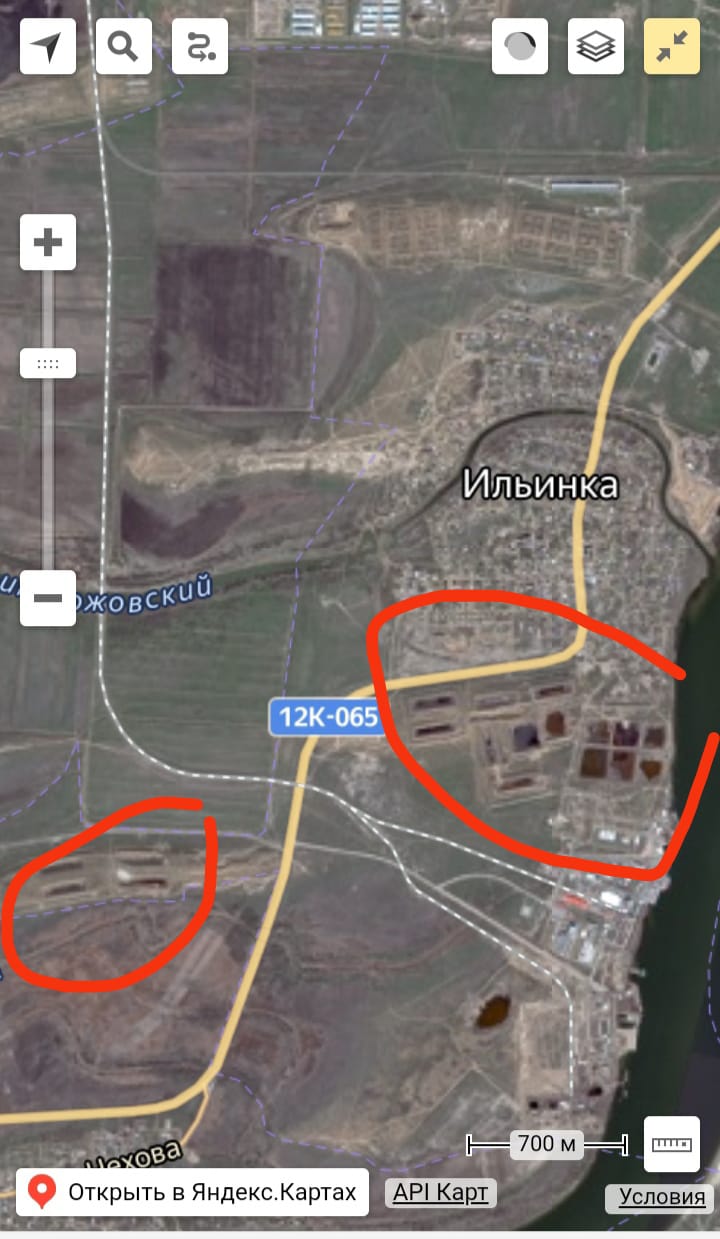Collapse the fullscreen map
The height and width of the screenshot is (1239, 720).
click(672, 46)
